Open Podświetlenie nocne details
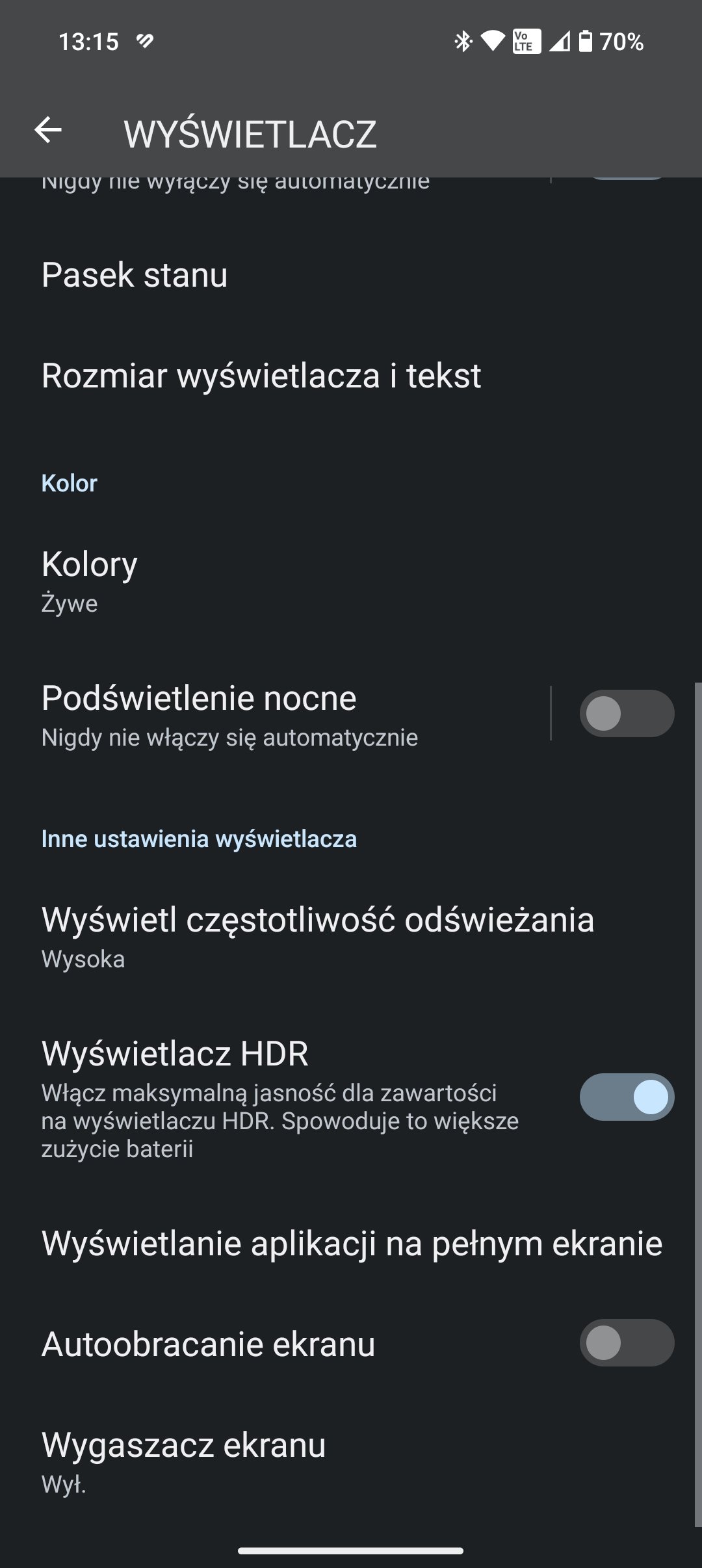 274,714
